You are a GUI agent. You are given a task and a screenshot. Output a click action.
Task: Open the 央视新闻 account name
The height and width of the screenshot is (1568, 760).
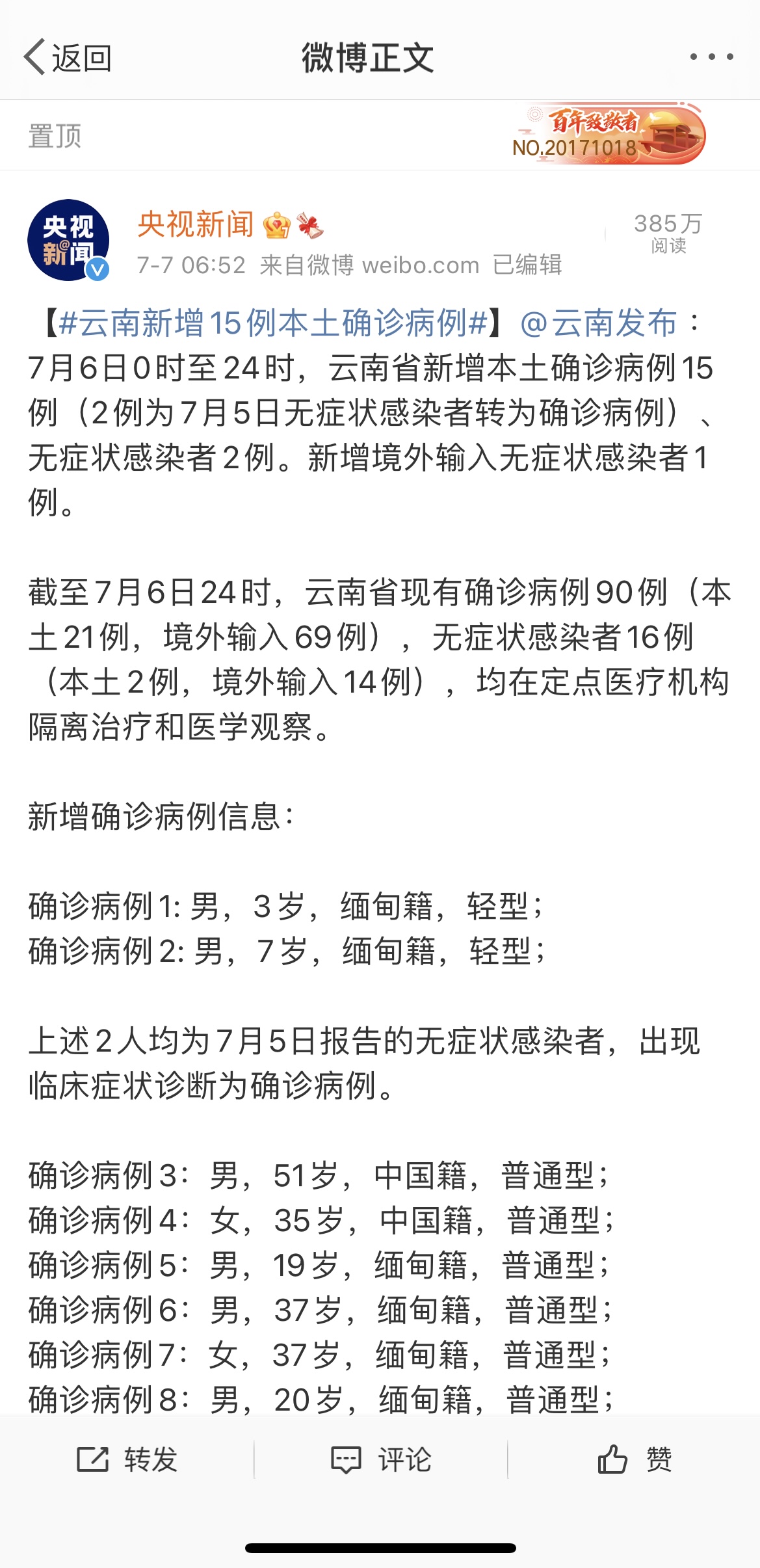[196, 224]
